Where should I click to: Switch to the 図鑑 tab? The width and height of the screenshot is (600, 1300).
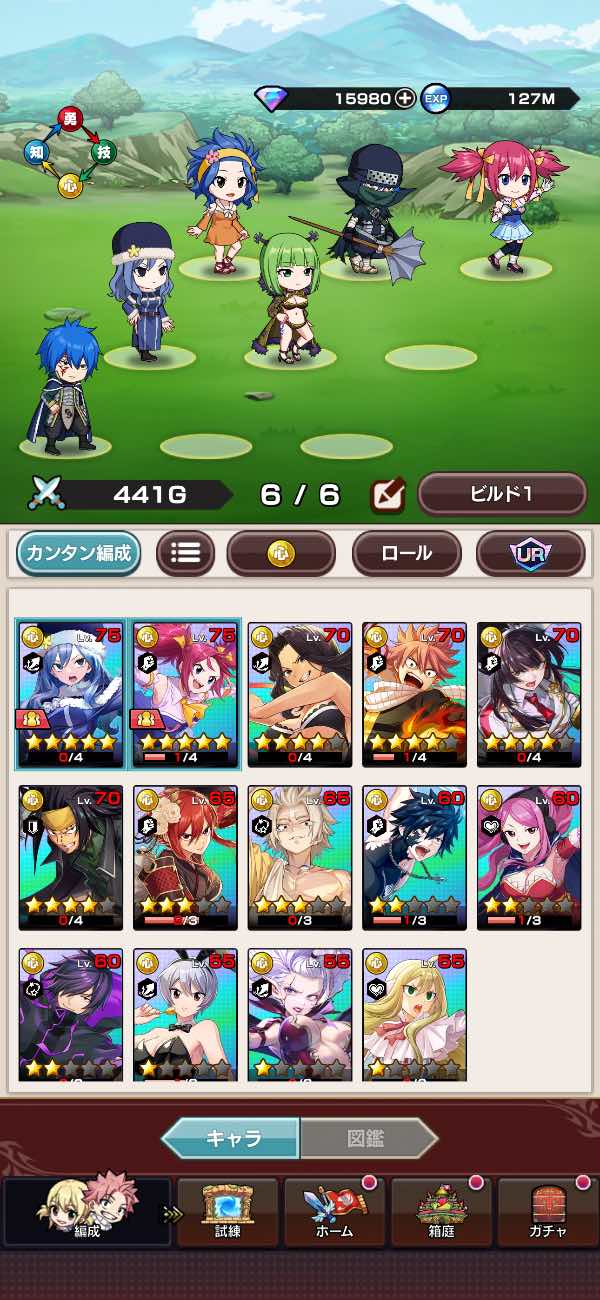click(368, 1138)
